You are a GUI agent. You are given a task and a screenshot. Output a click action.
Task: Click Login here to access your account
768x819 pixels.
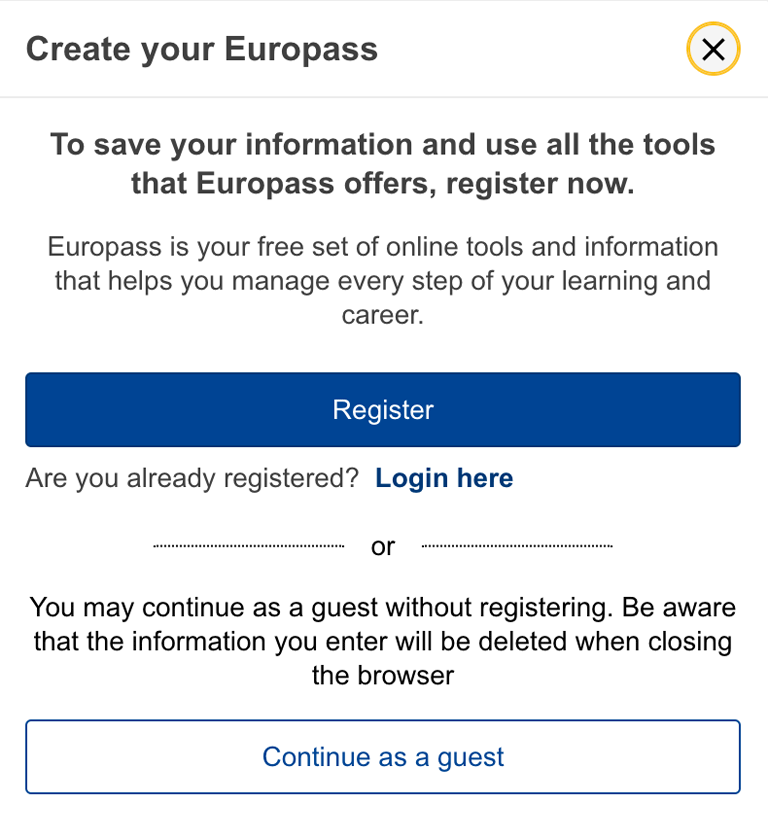pyautogui.click(x=444, y=478)
